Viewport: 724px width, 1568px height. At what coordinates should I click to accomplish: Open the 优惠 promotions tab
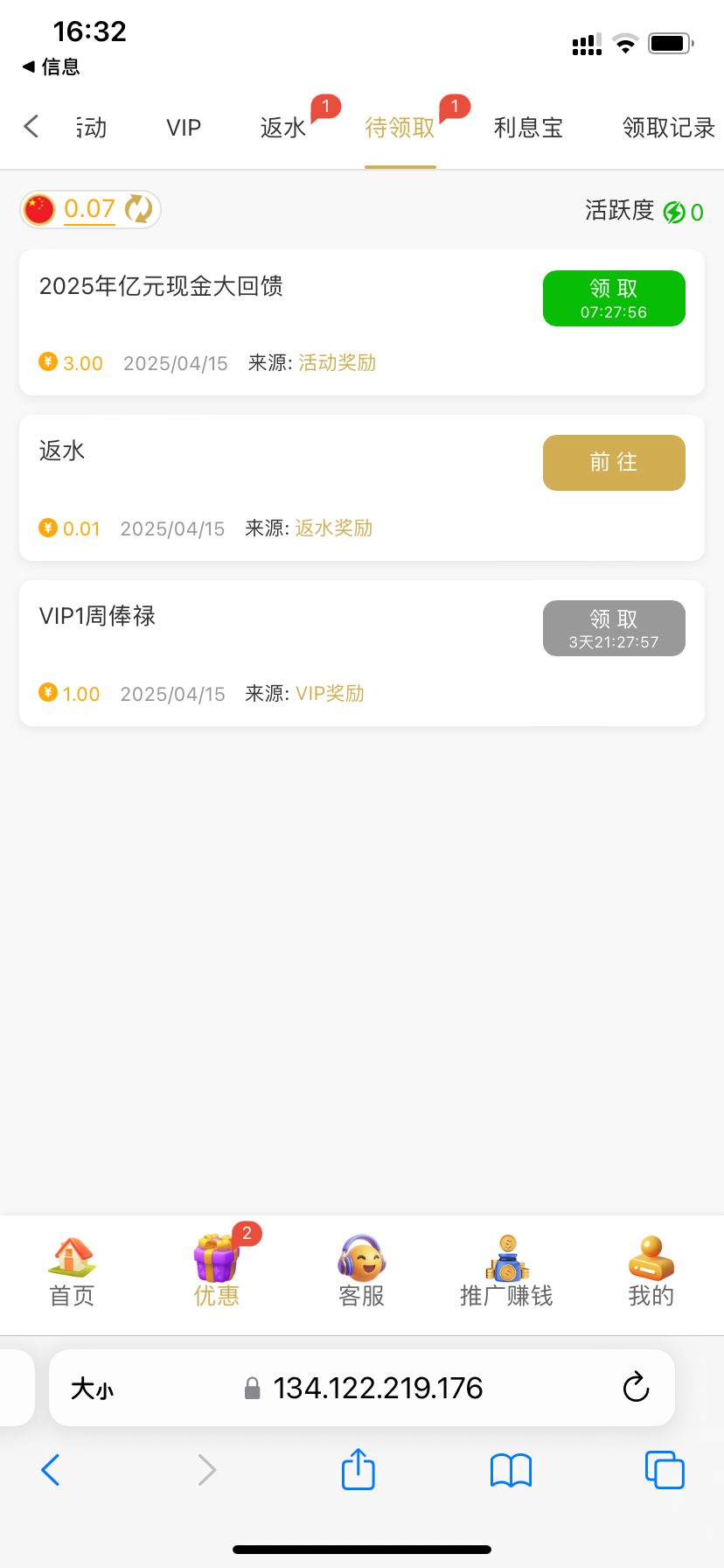pyautogui.click(x=216, y=1272)
